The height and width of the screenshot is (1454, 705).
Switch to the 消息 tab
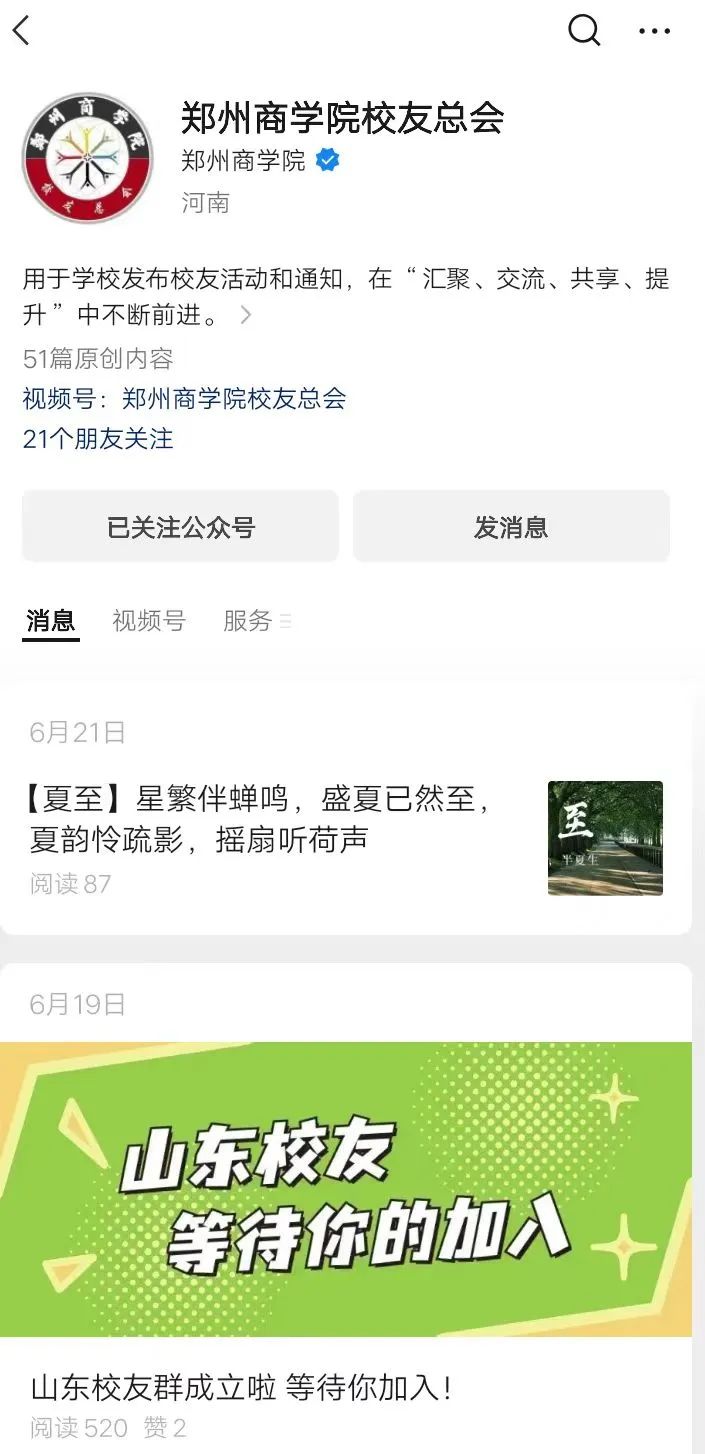point(51,621)
